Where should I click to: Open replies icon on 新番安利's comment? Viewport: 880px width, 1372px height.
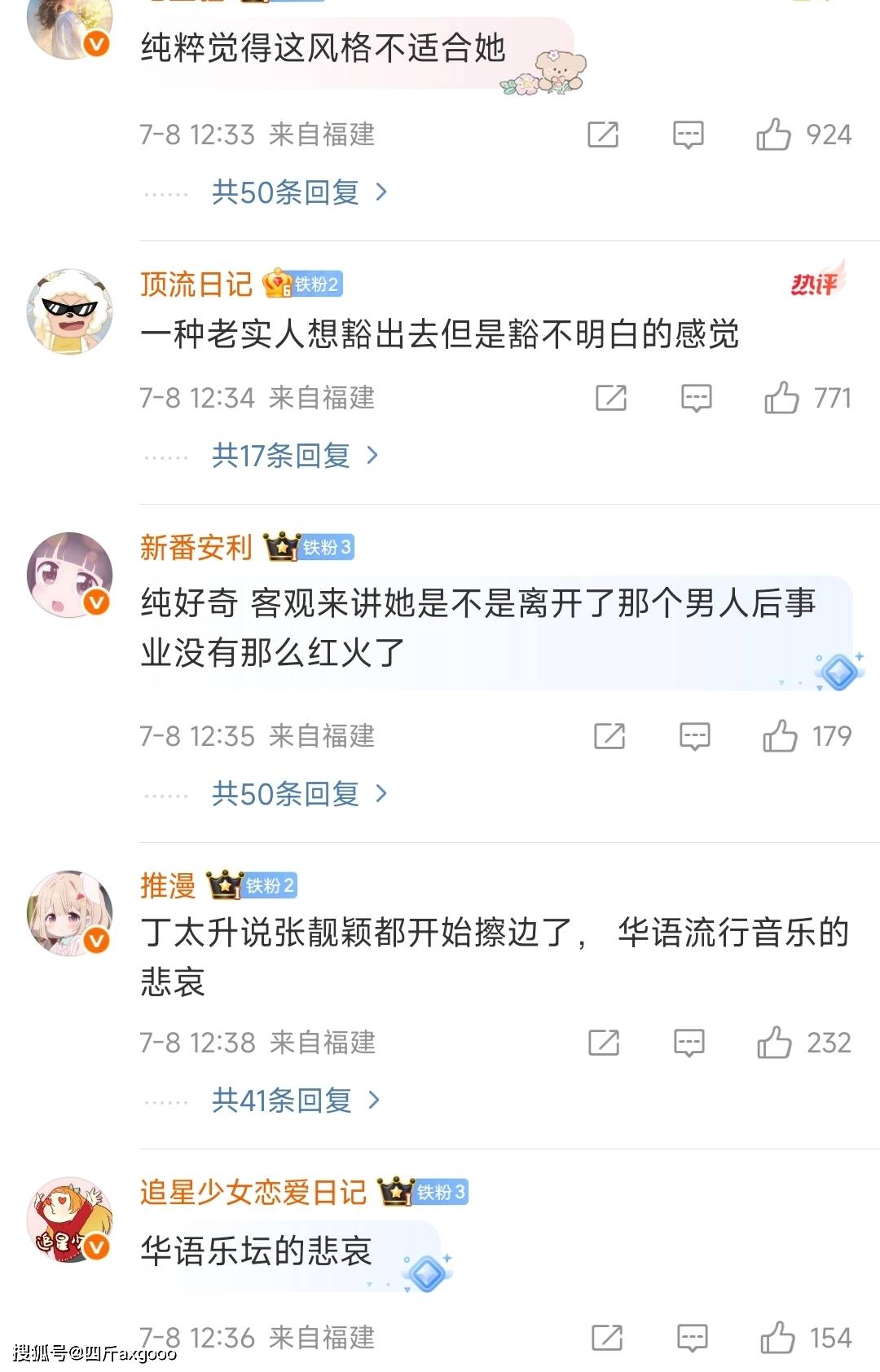[x=694, y=736]
